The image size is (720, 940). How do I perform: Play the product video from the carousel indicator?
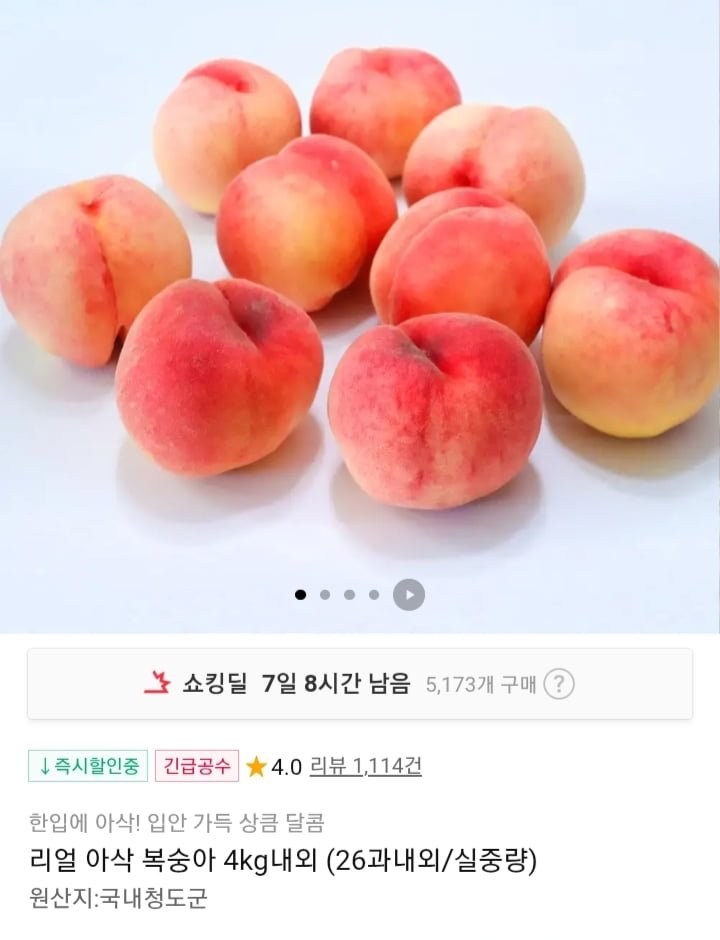click(x=408, y=595)
